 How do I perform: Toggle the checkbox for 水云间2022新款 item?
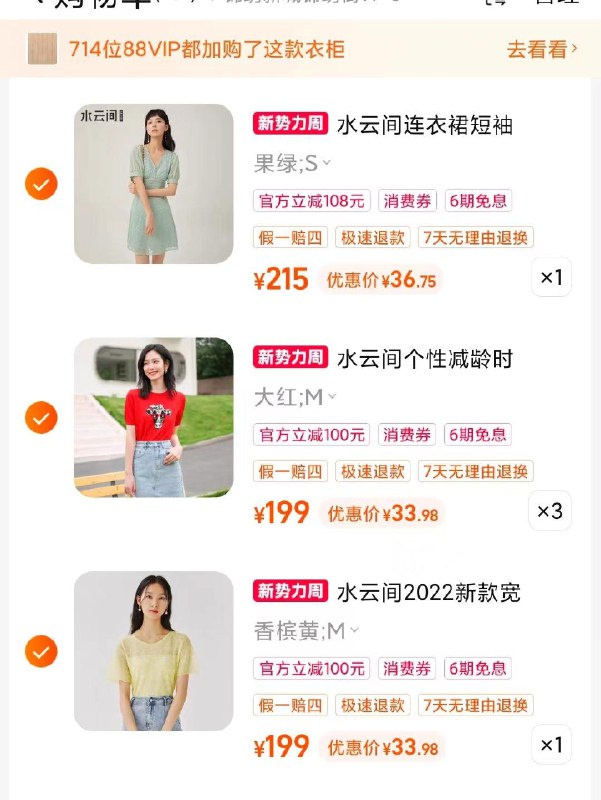point(41,651)
